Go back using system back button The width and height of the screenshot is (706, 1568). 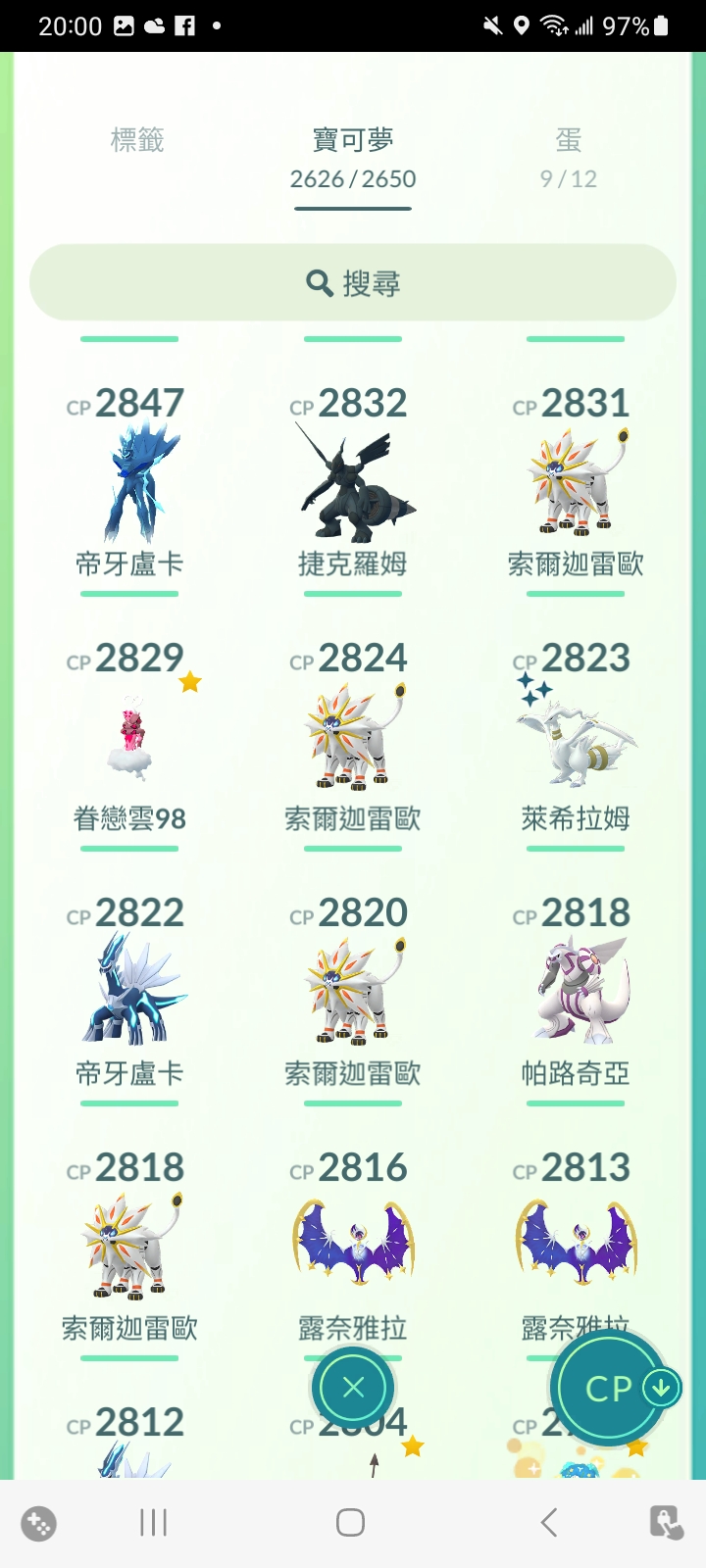click(549, 1522)
